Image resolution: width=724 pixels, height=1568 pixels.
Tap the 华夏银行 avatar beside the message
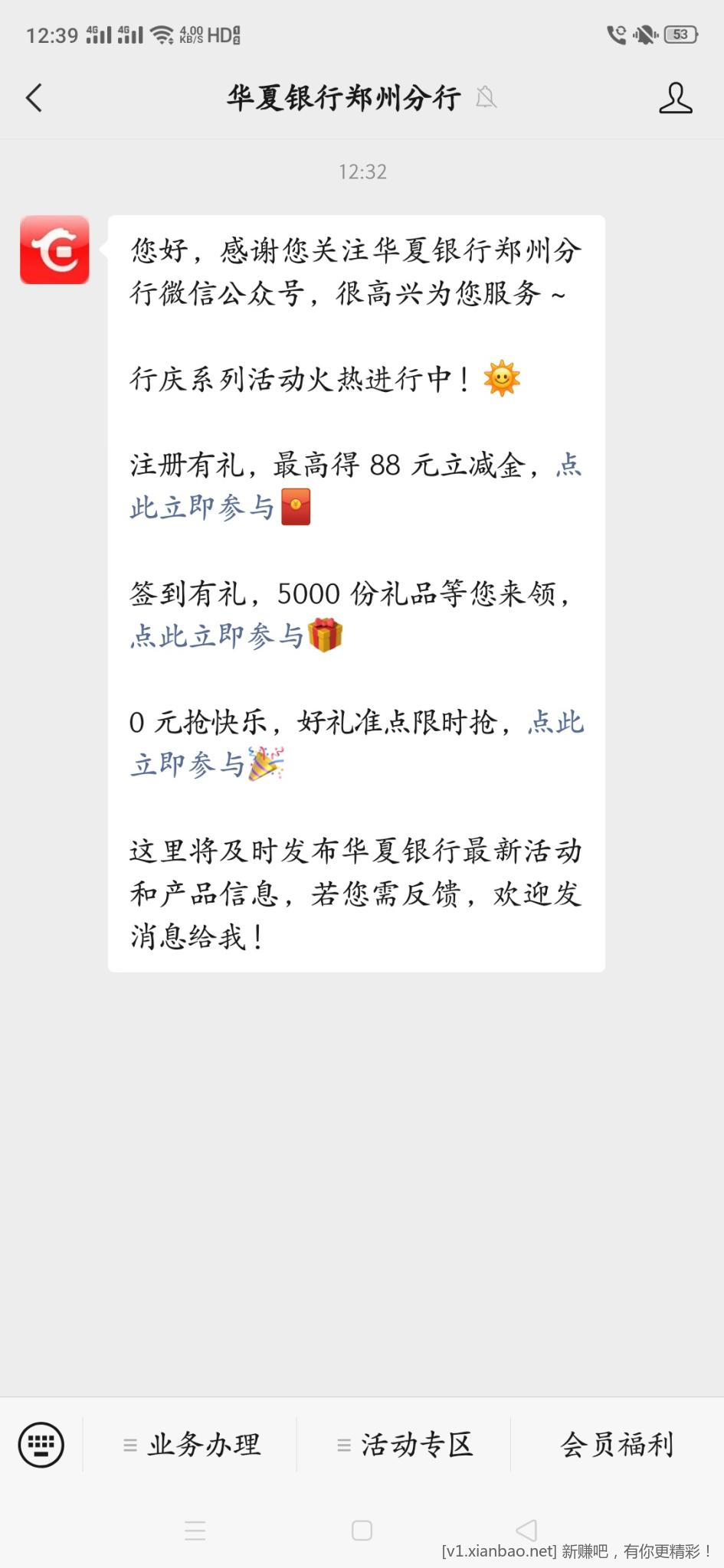point(54,250)
